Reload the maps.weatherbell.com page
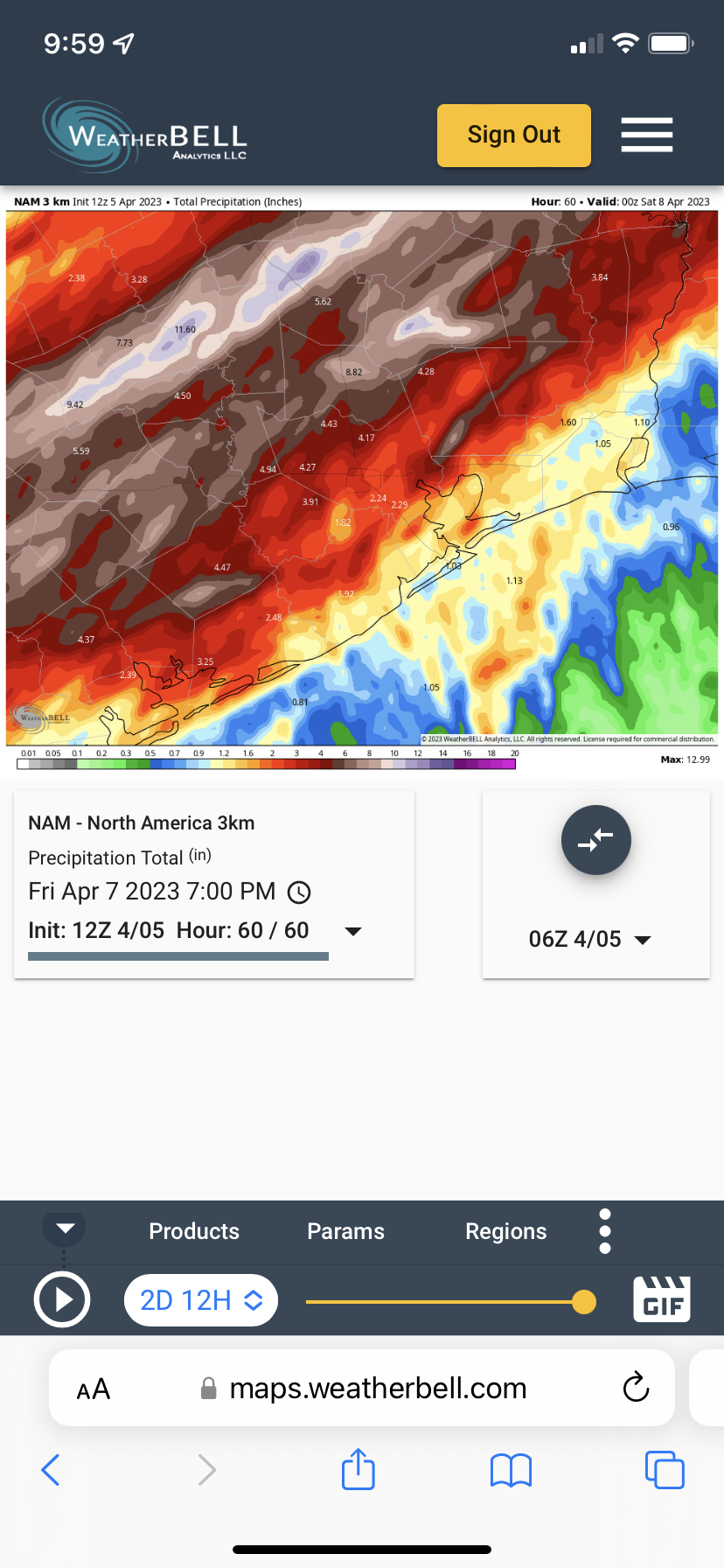Image resolution: width=724 pixels, height=1568 pixels. [x=636, y=1388]
